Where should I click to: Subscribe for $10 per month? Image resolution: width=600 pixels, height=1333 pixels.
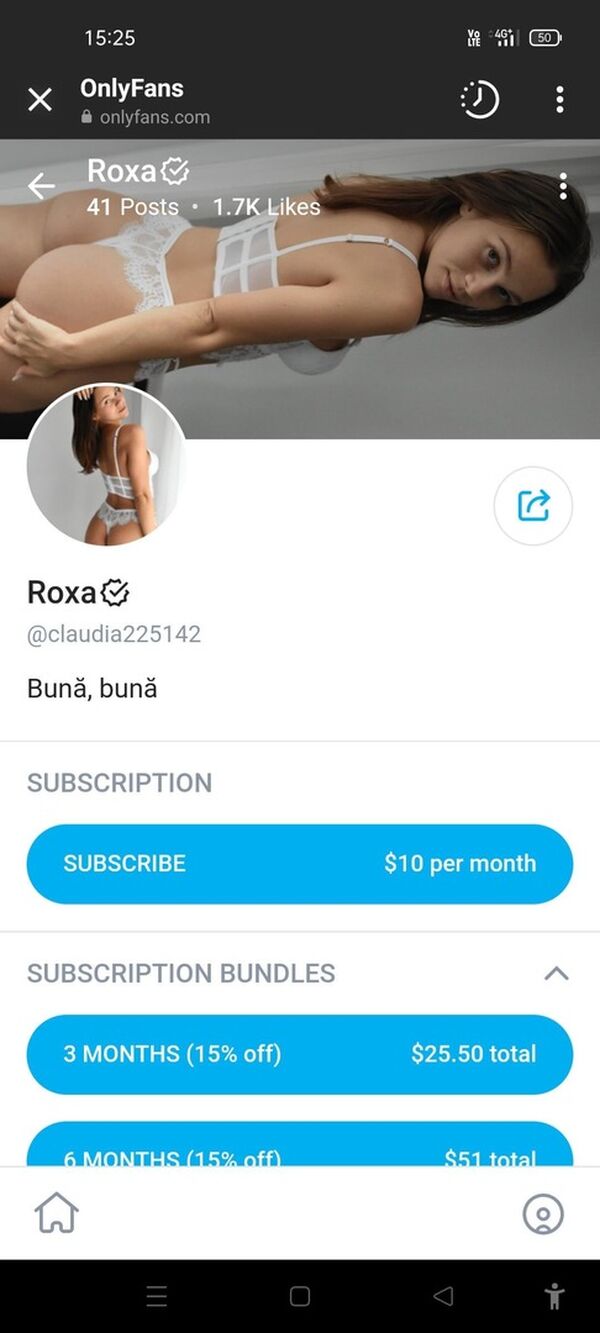coord(299,864)
